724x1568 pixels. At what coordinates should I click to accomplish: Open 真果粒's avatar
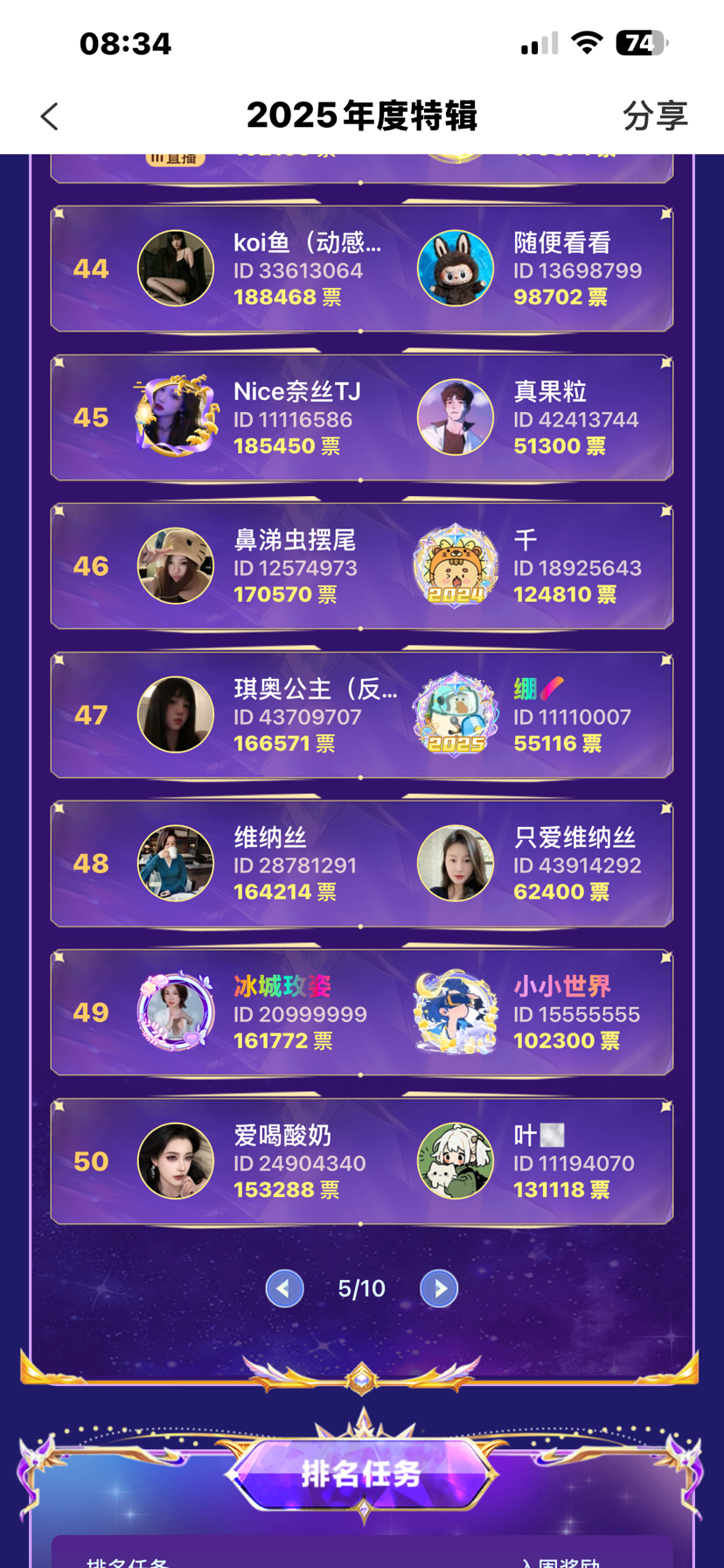[456, 417]
